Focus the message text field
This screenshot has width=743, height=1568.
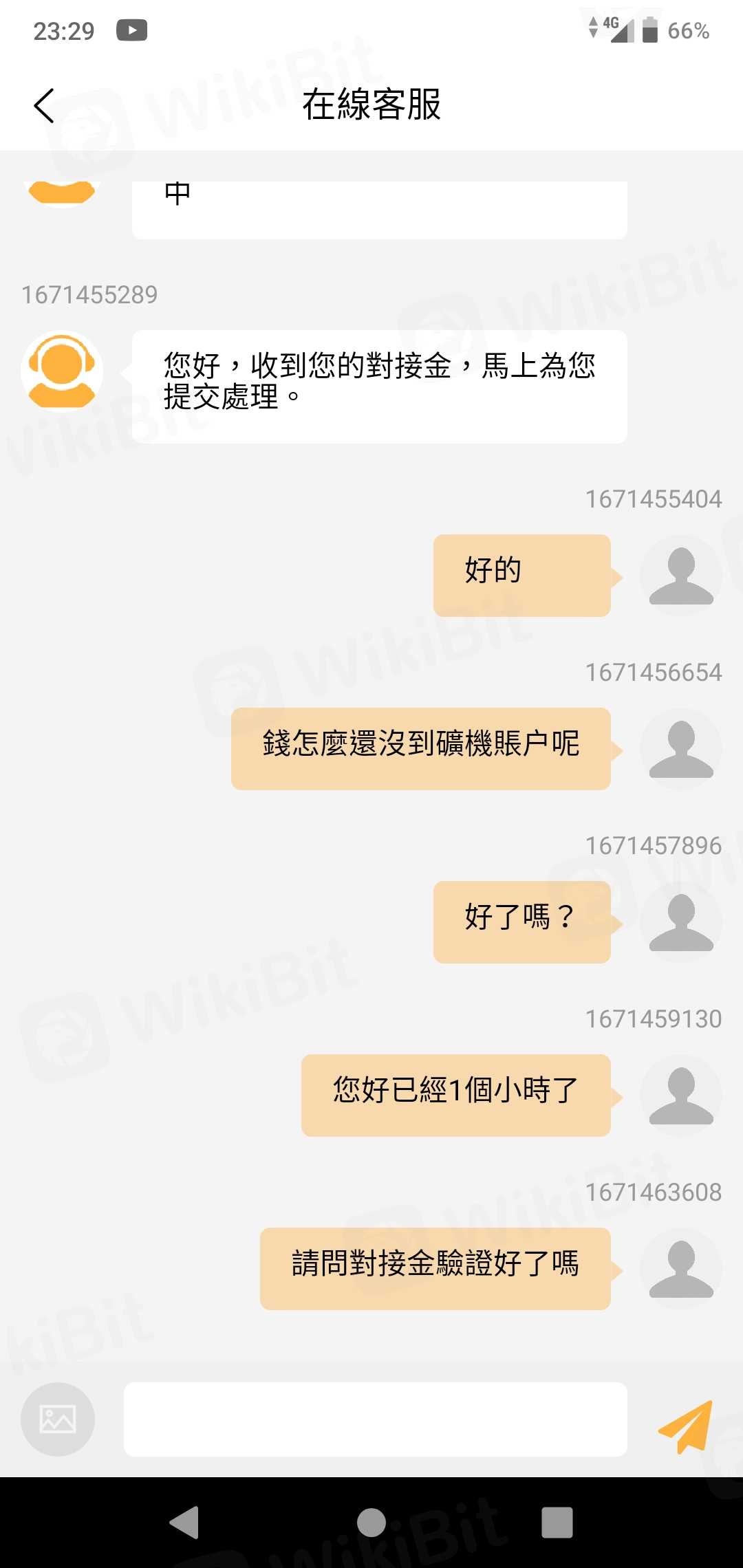pyautogui.click(x=375, y=1419)
